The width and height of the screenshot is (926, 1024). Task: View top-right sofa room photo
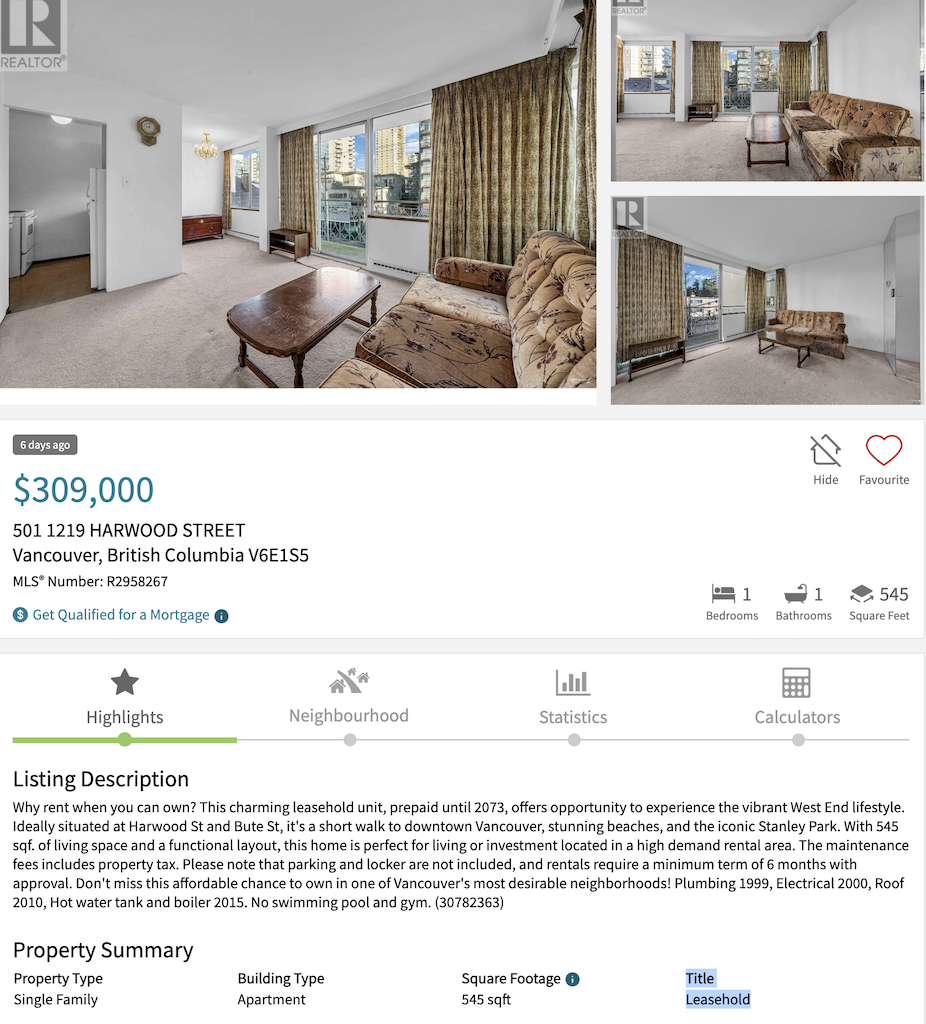767,90
